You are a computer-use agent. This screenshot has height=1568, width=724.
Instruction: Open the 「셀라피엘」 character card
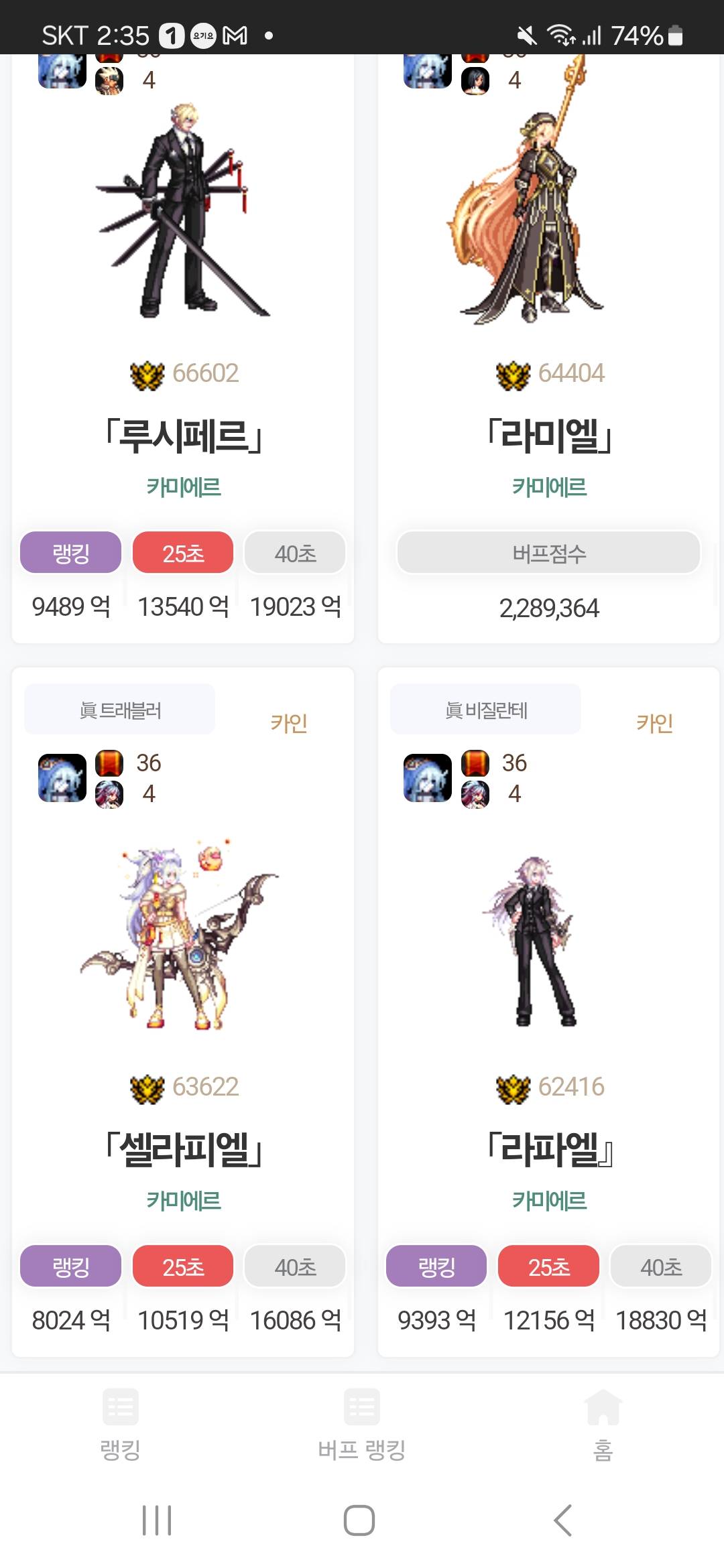tap(183, 1149)
